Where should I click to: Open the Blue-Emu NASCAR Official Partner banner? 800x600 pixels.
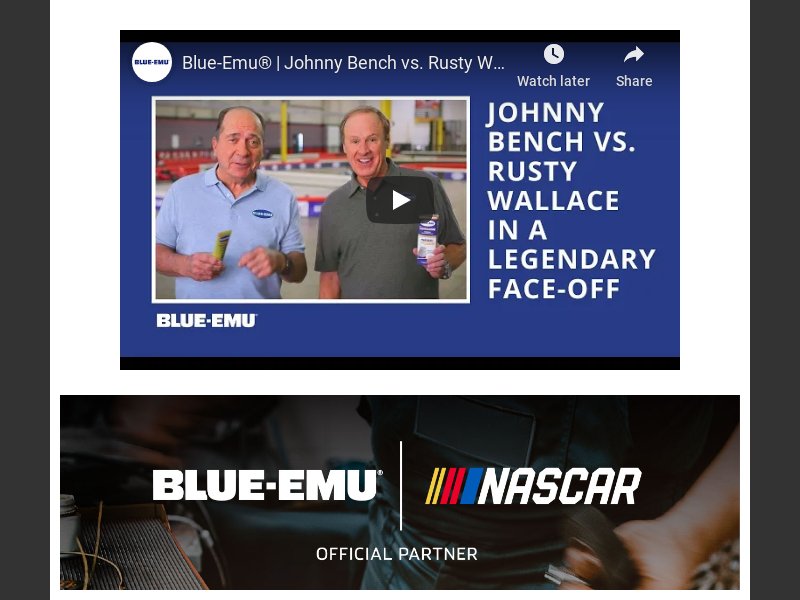click(400, 492)
